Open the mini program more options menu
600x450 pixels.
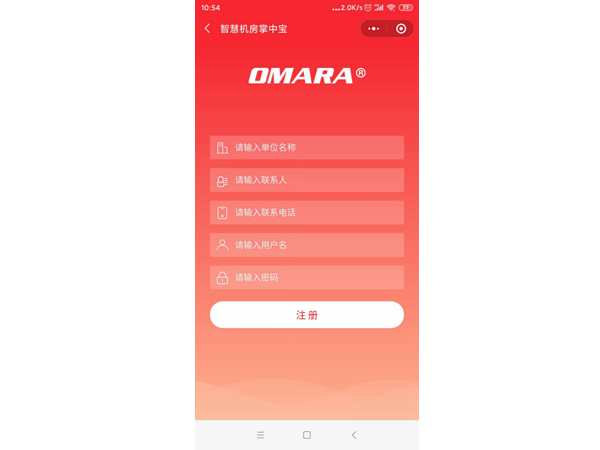click(x=374, y=29)
